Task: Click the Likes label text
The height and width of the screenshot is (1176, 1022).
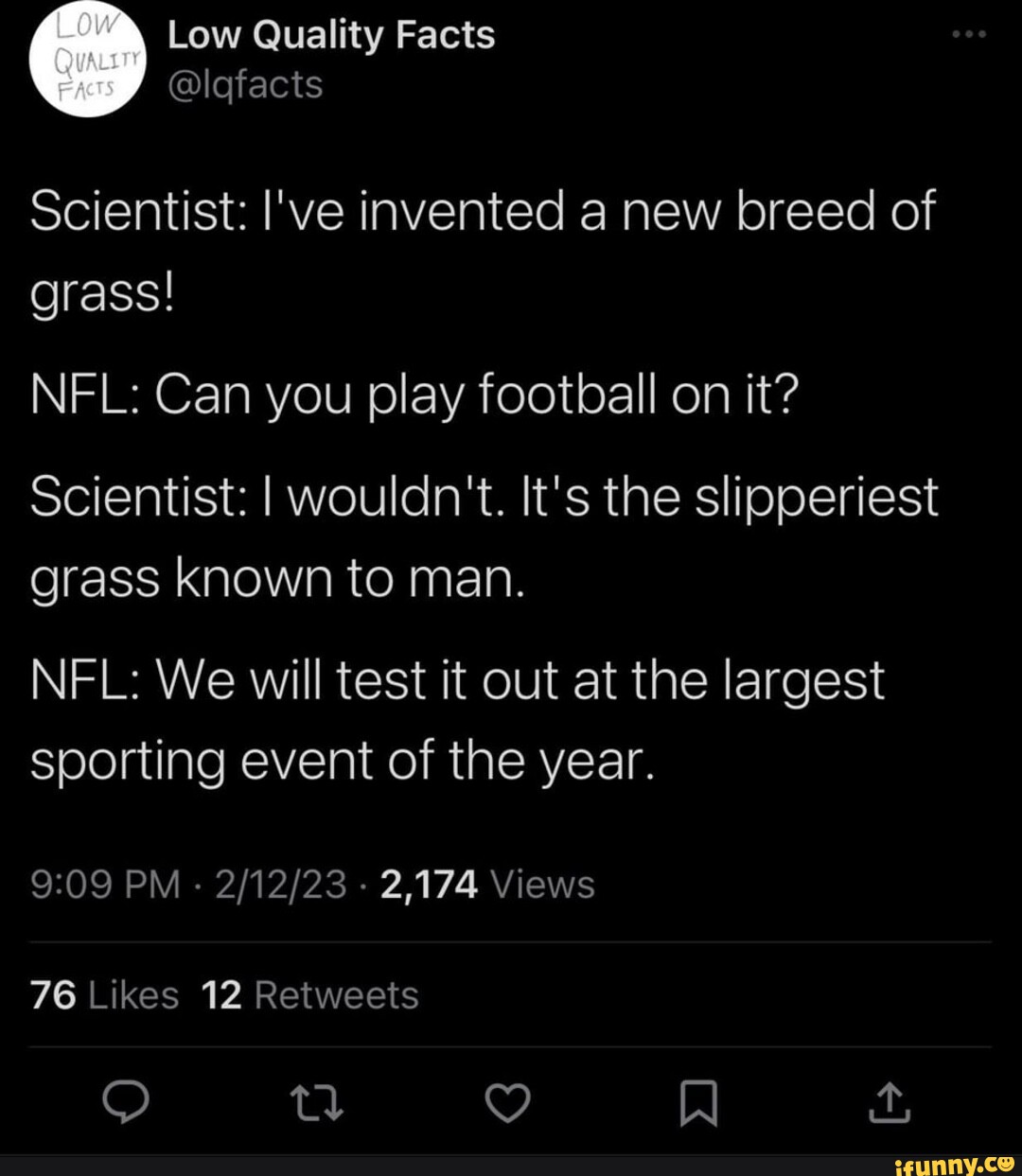Action: [133, 994]
